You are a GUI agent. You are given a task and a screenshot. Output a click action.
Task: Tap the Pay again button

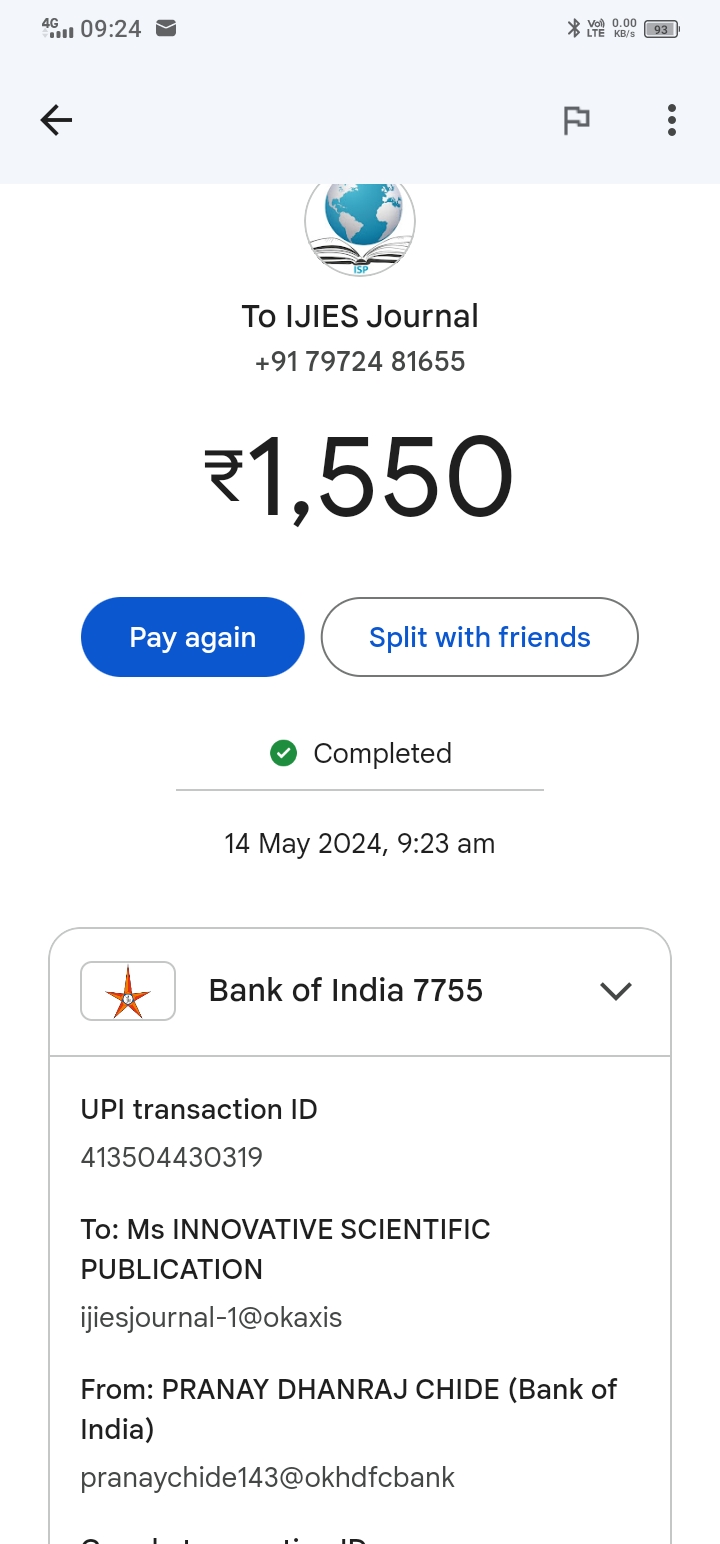click(x=192, y=637)
